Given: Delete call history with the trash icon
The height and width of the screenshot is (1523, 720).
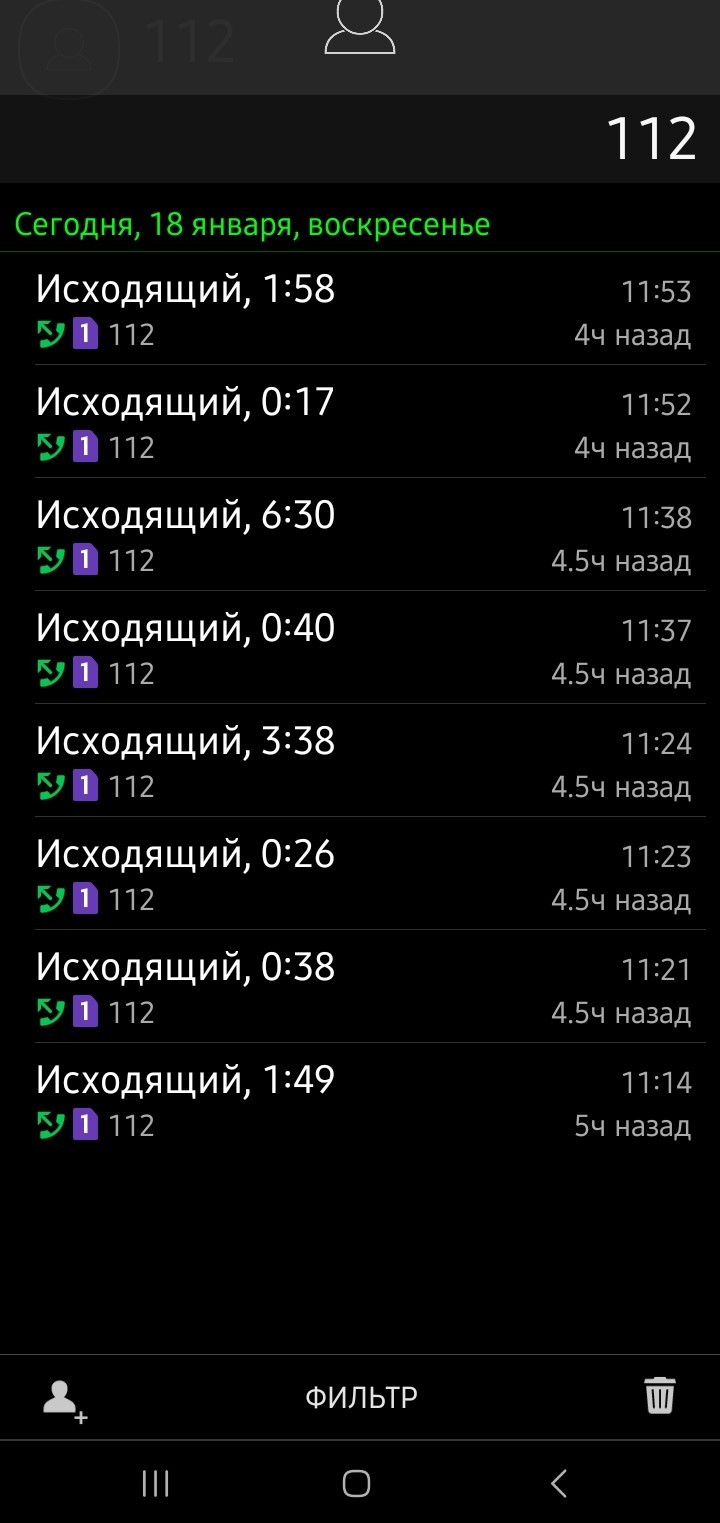Looking at the screenshot, I should (x=659, y=1395).
